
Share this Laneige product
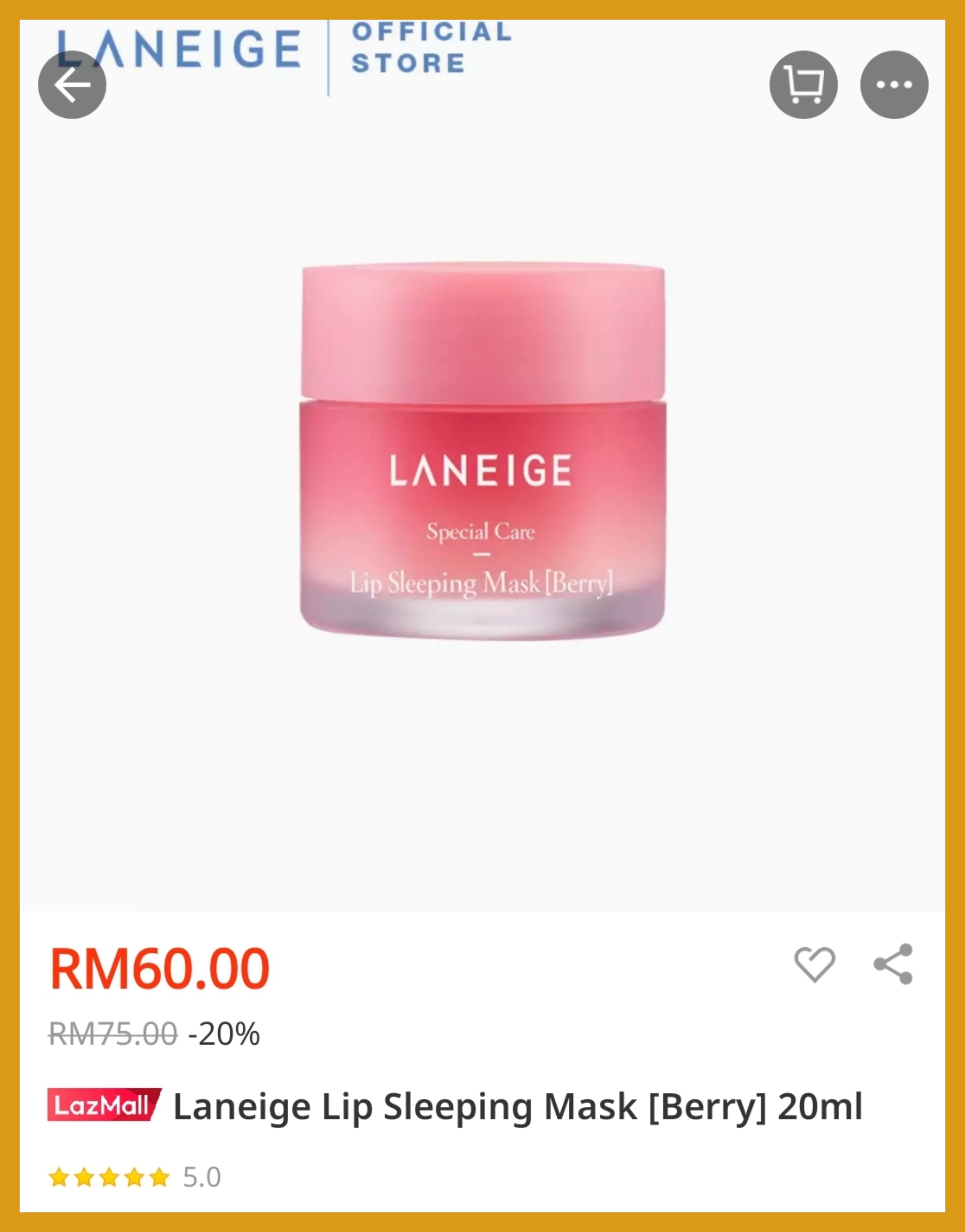[x=893, y=964]
